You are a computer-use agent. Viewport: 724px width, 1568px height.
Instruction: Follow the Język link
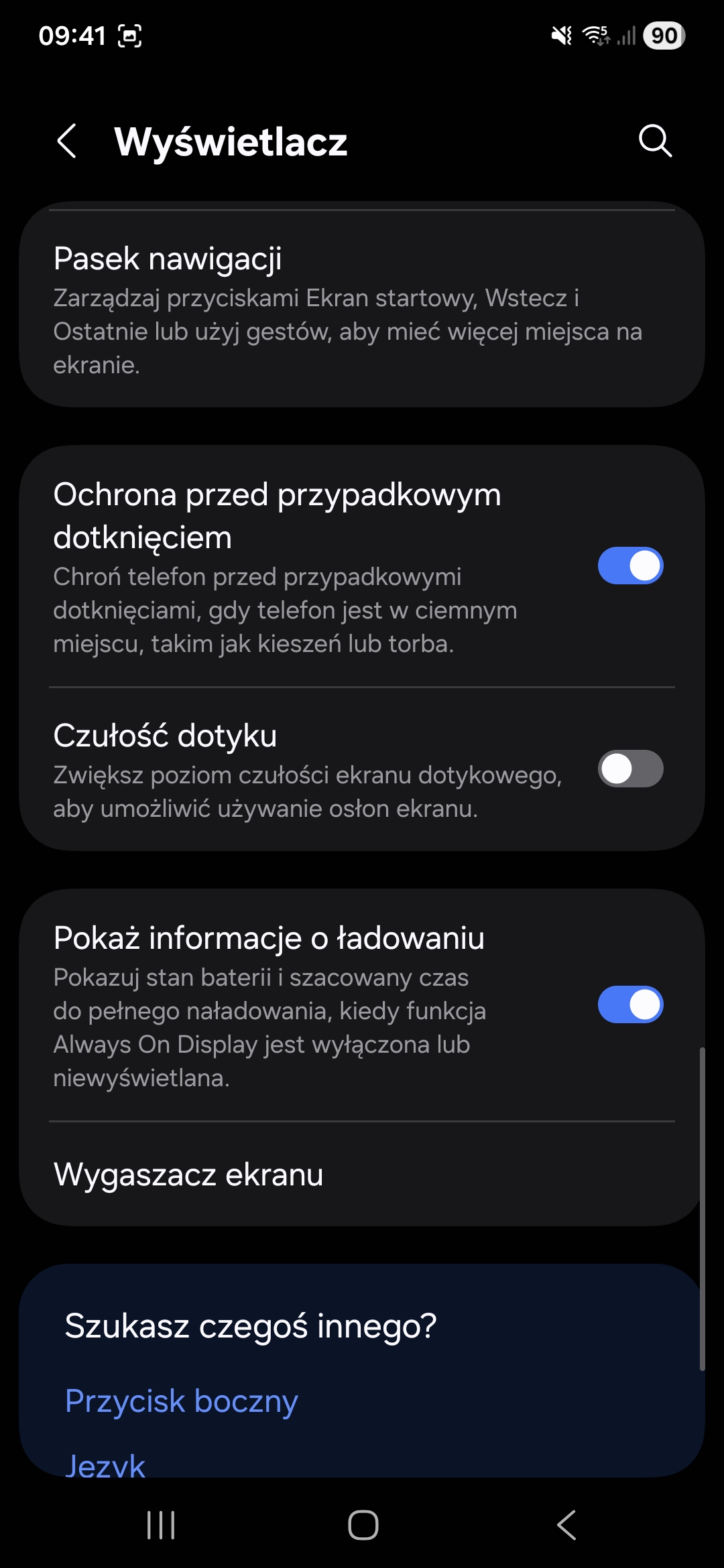(x=105, y=1464)
